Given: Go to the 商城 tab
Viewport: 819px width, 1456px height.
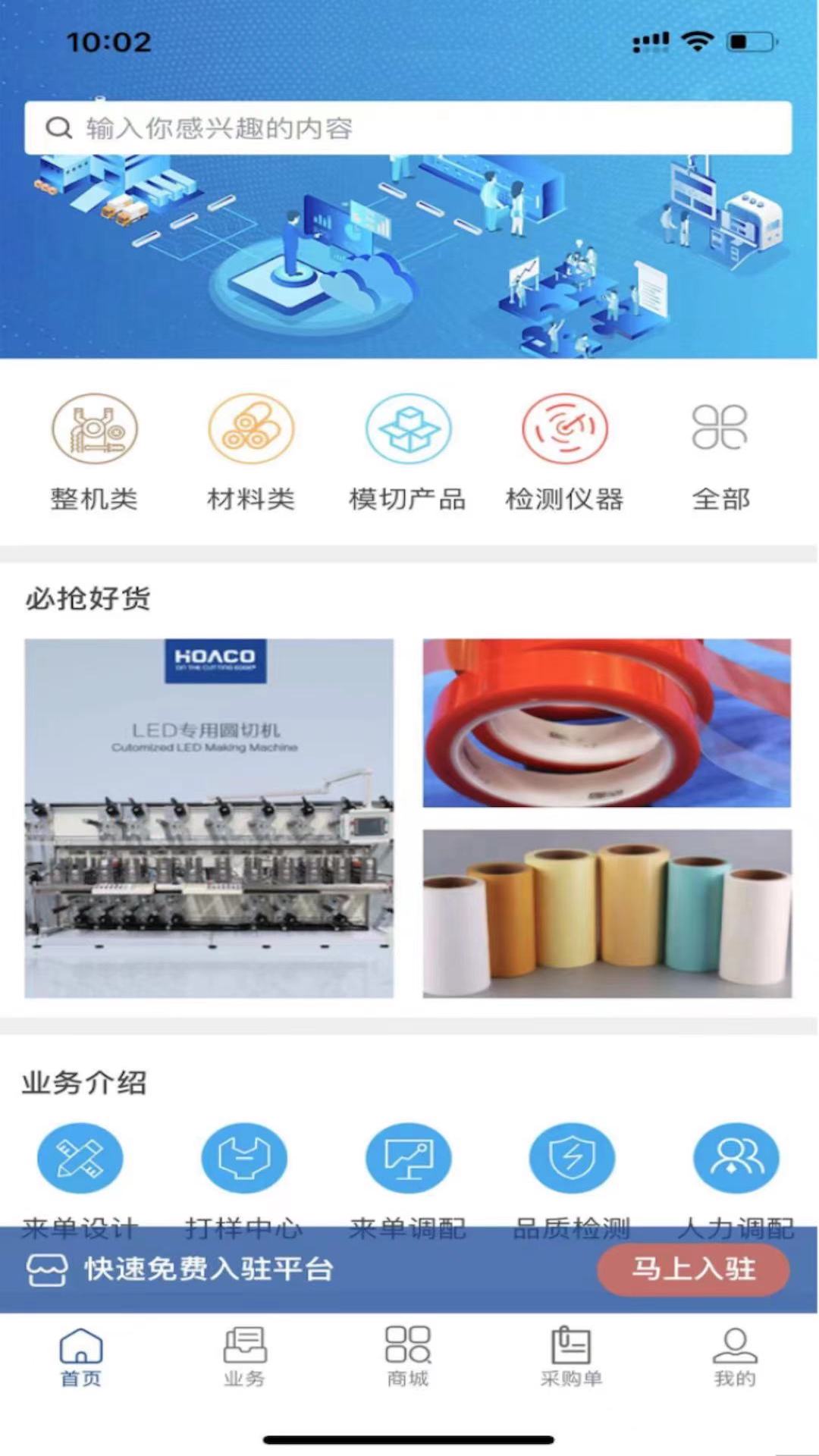Looking at the screenshot, I should point(408,1357).
